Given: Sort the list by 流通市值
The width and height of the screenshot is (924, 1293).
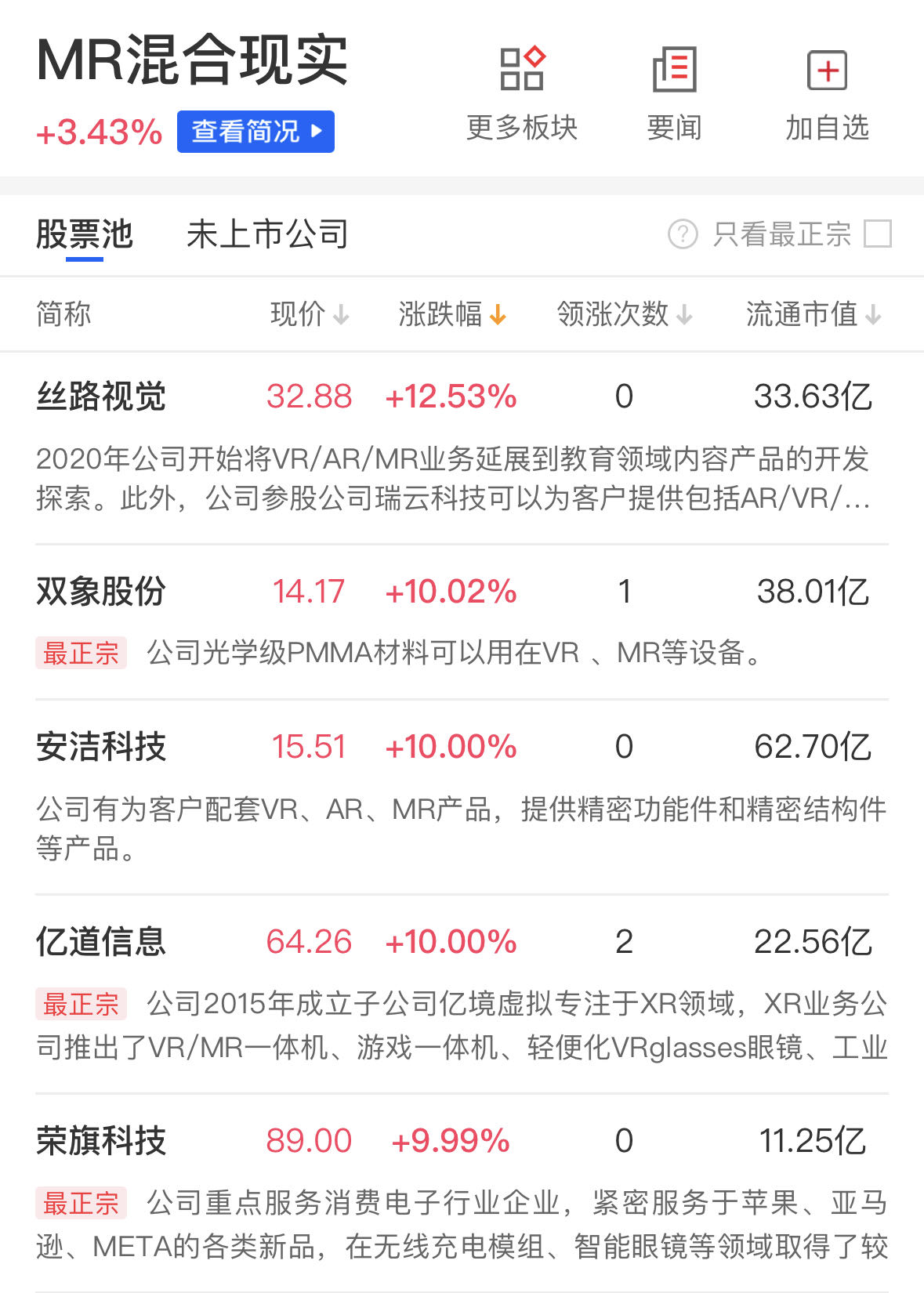Looking at the screenshot, I should (813, 314).
